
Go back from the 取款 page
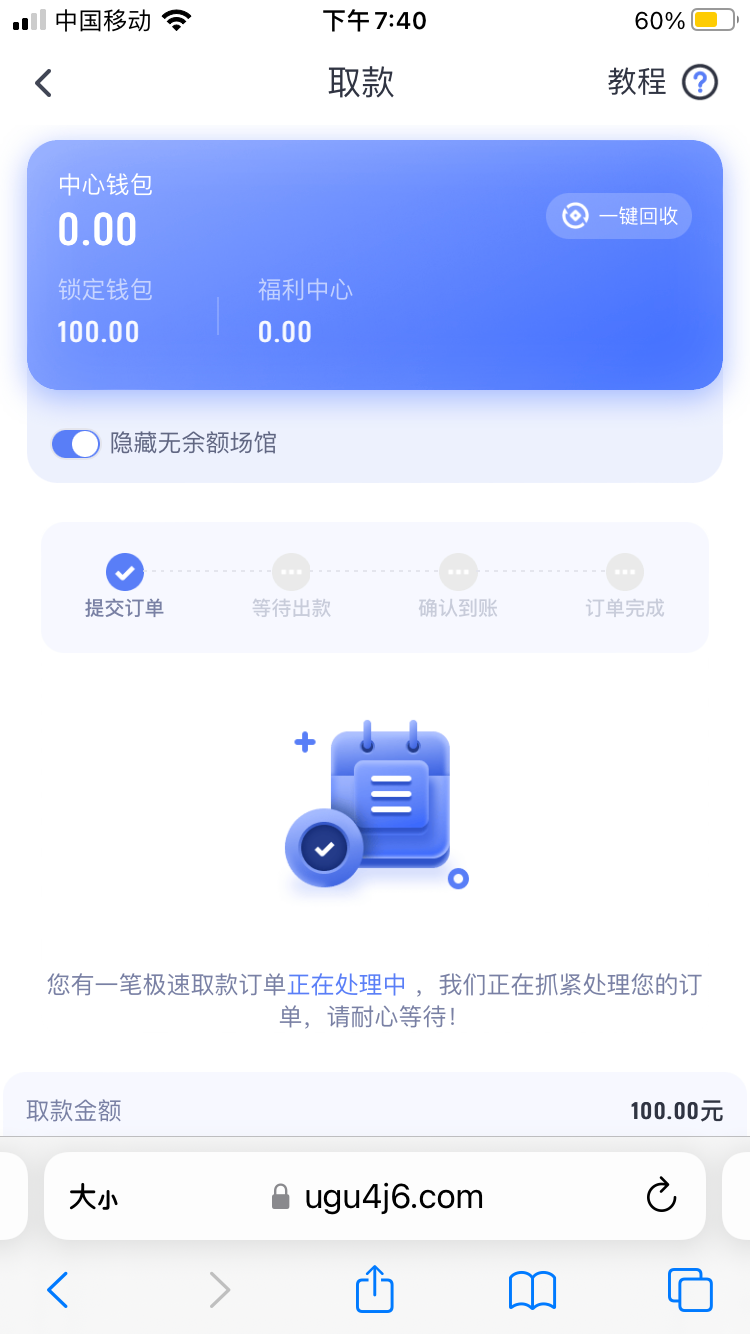click(x=43, y=82)
